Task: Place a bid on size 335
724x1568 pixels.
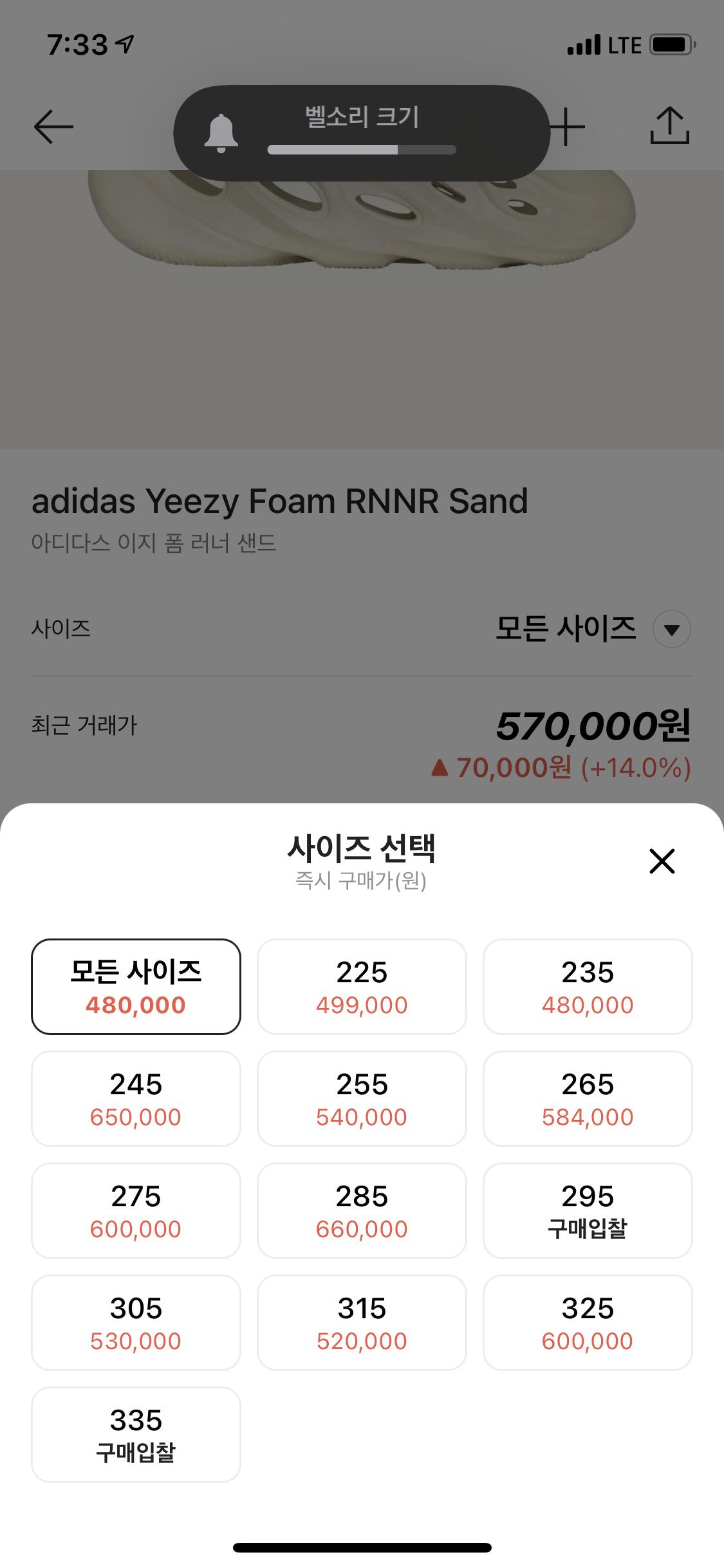Action: click(136, 1435)
